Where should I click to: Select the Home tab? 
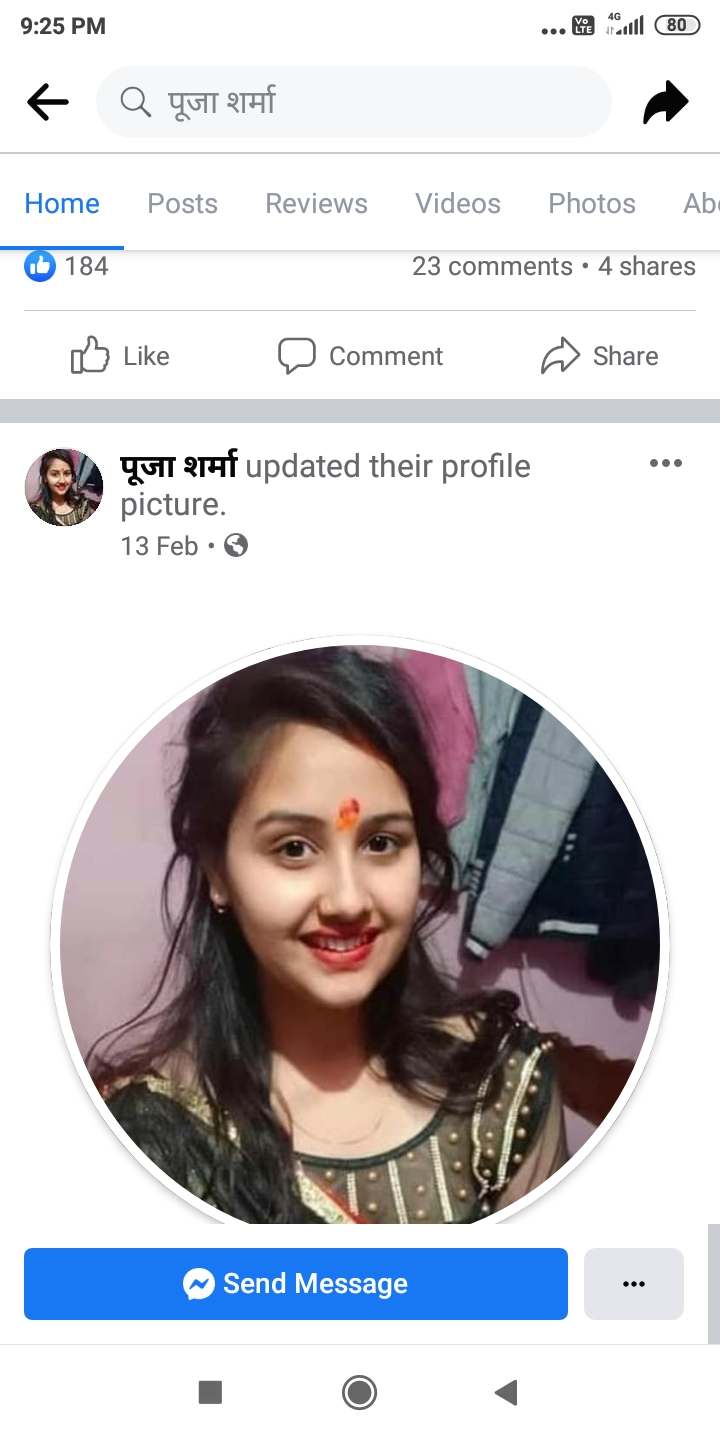(62, 204)
